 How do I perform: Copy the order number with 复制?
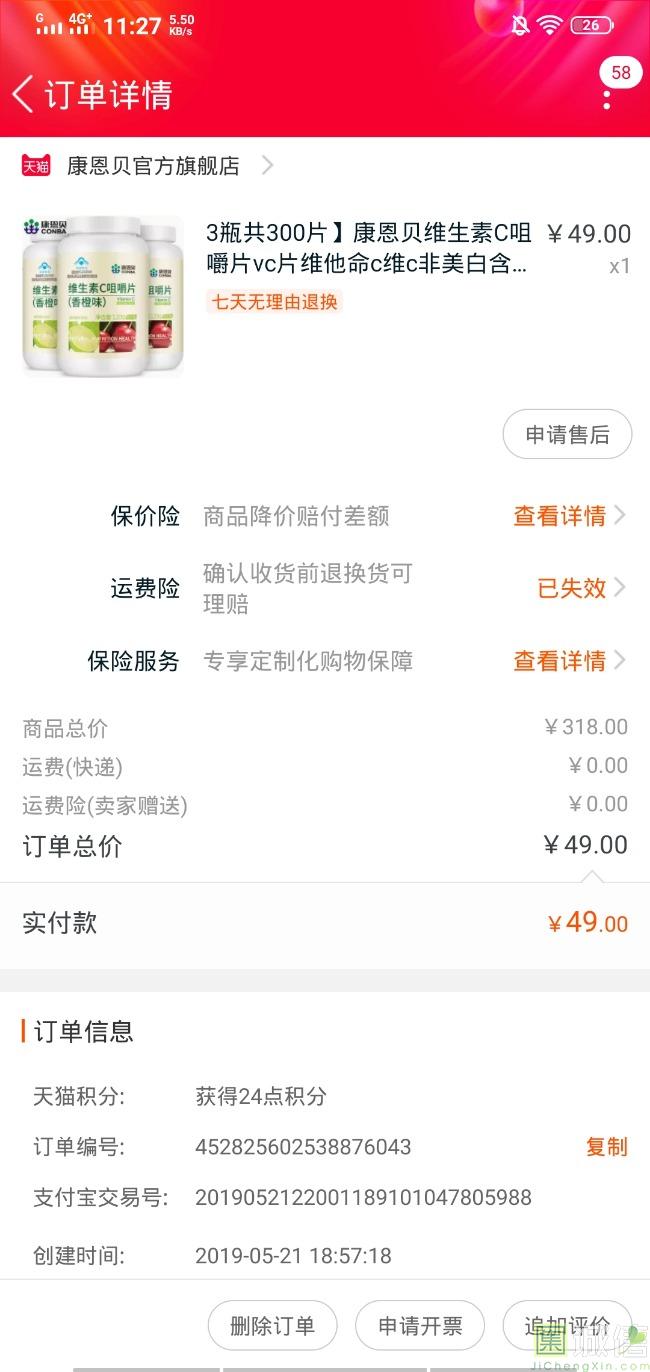606,1147
